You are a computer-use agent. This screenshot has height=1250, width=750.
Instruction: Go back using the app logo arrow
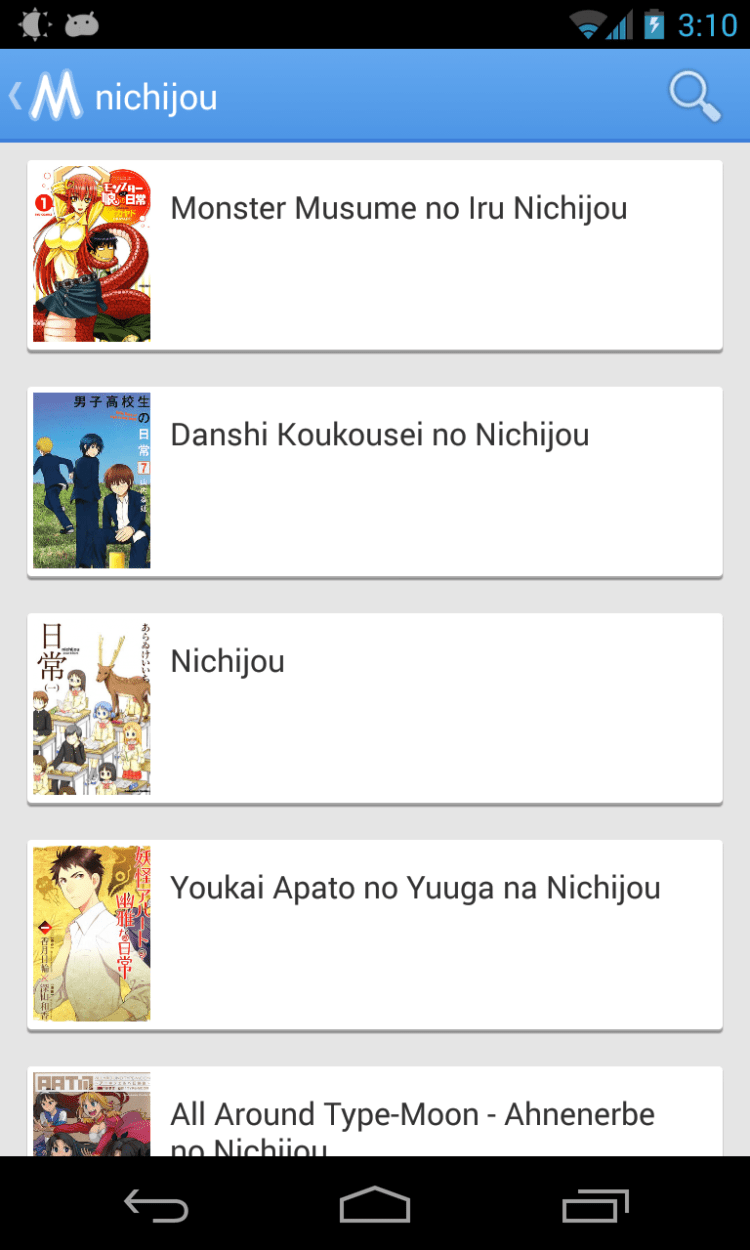pyautogui.click(x=45, y=97)
